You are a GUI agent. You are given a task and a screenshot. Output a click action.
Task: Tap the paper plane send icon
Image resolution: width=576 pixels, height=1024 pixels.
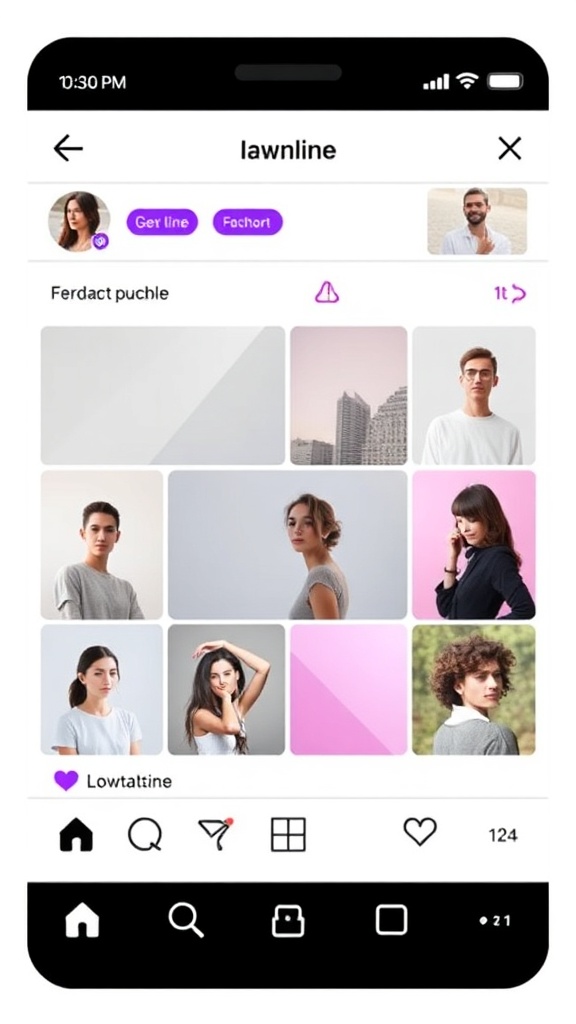tap(216, 834)
